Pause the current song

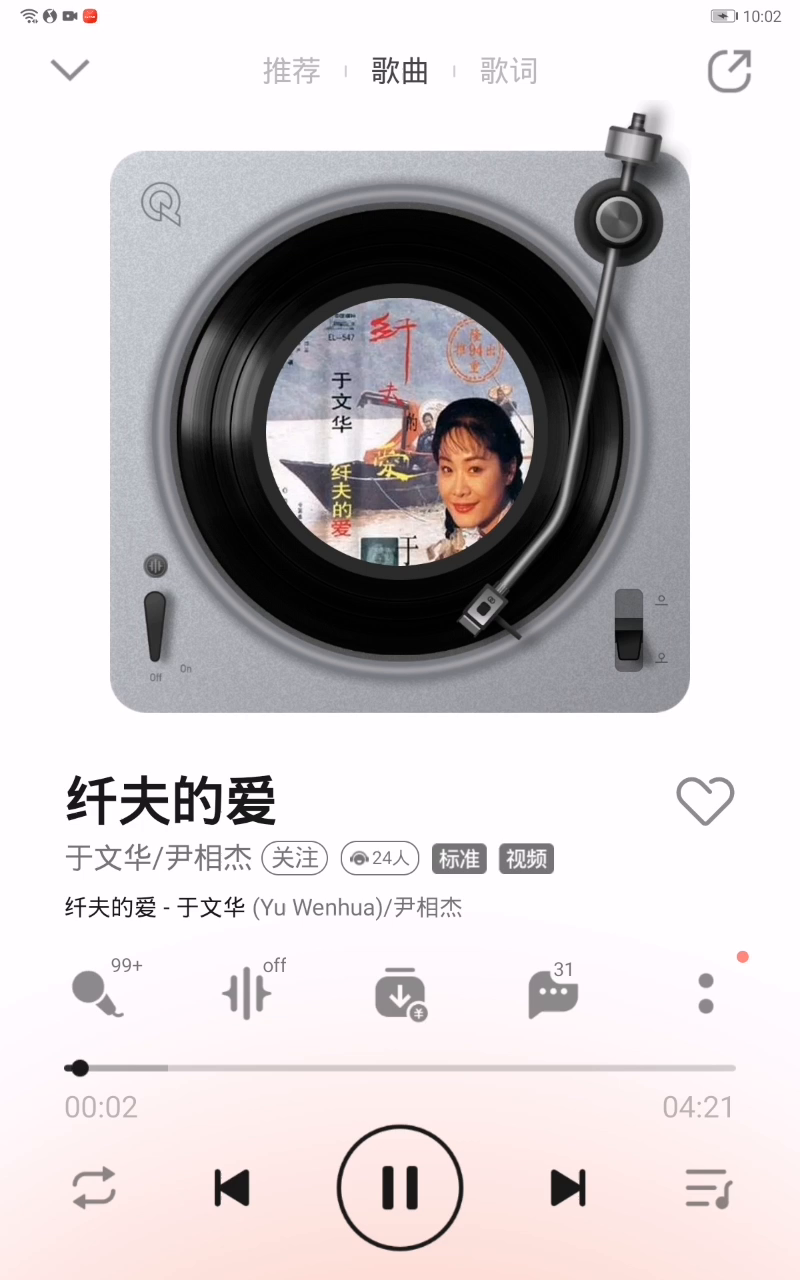(400, 1188)
